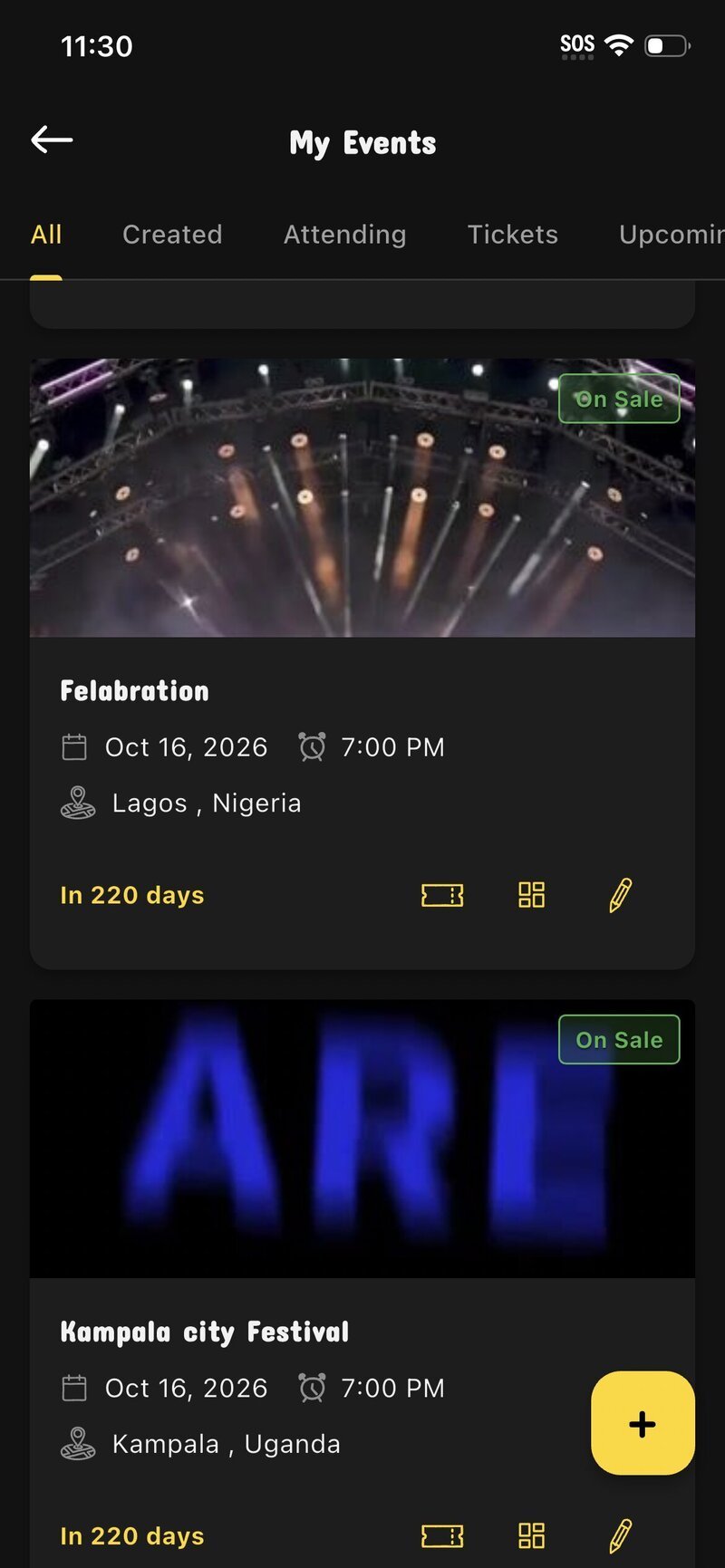Open the Felabration event title link
This screenshot has height=1568, width=725.
(x=134, y=690)
